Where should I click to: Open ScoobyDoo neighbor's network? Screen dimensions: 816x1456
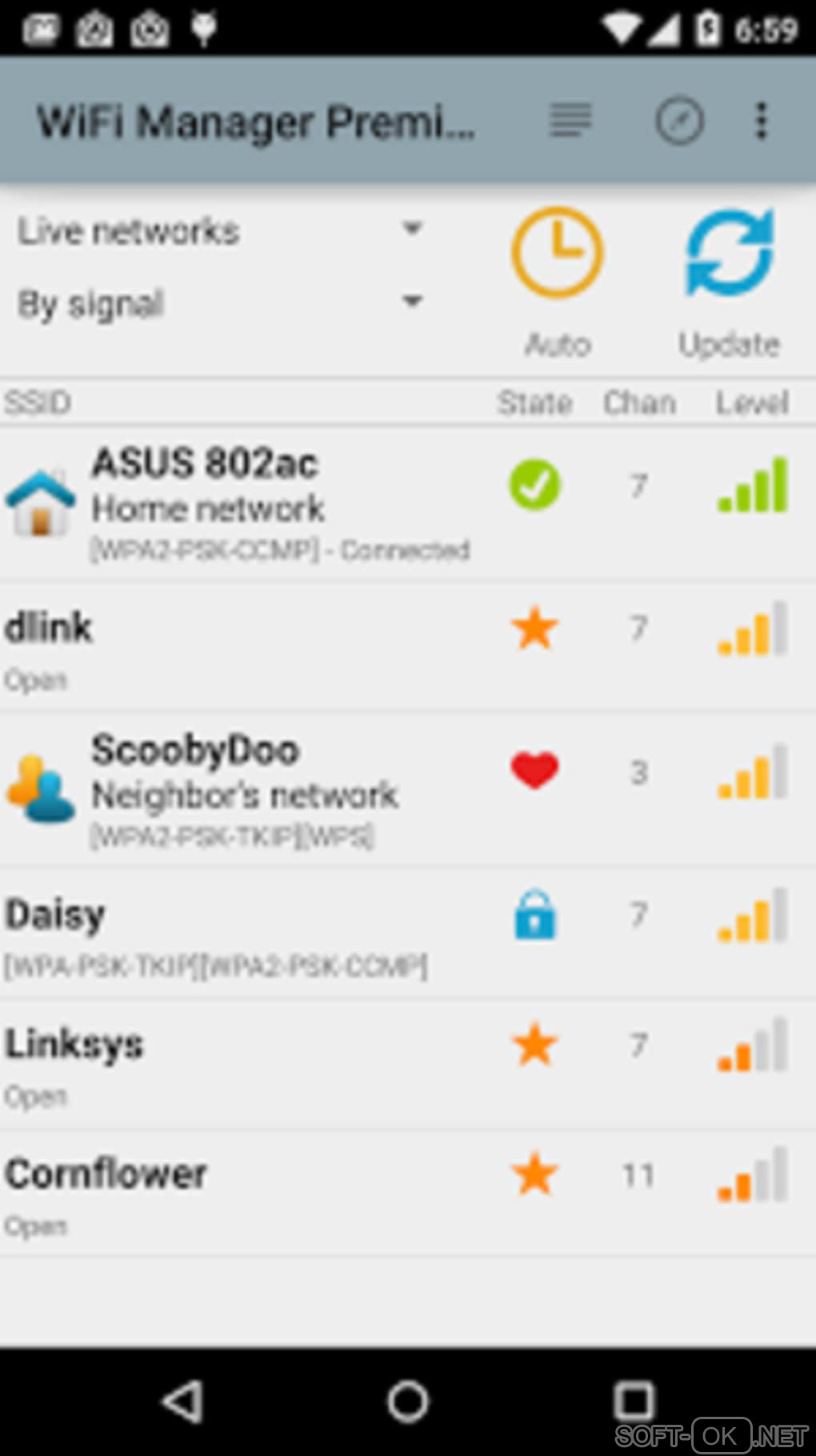point(240,788)
